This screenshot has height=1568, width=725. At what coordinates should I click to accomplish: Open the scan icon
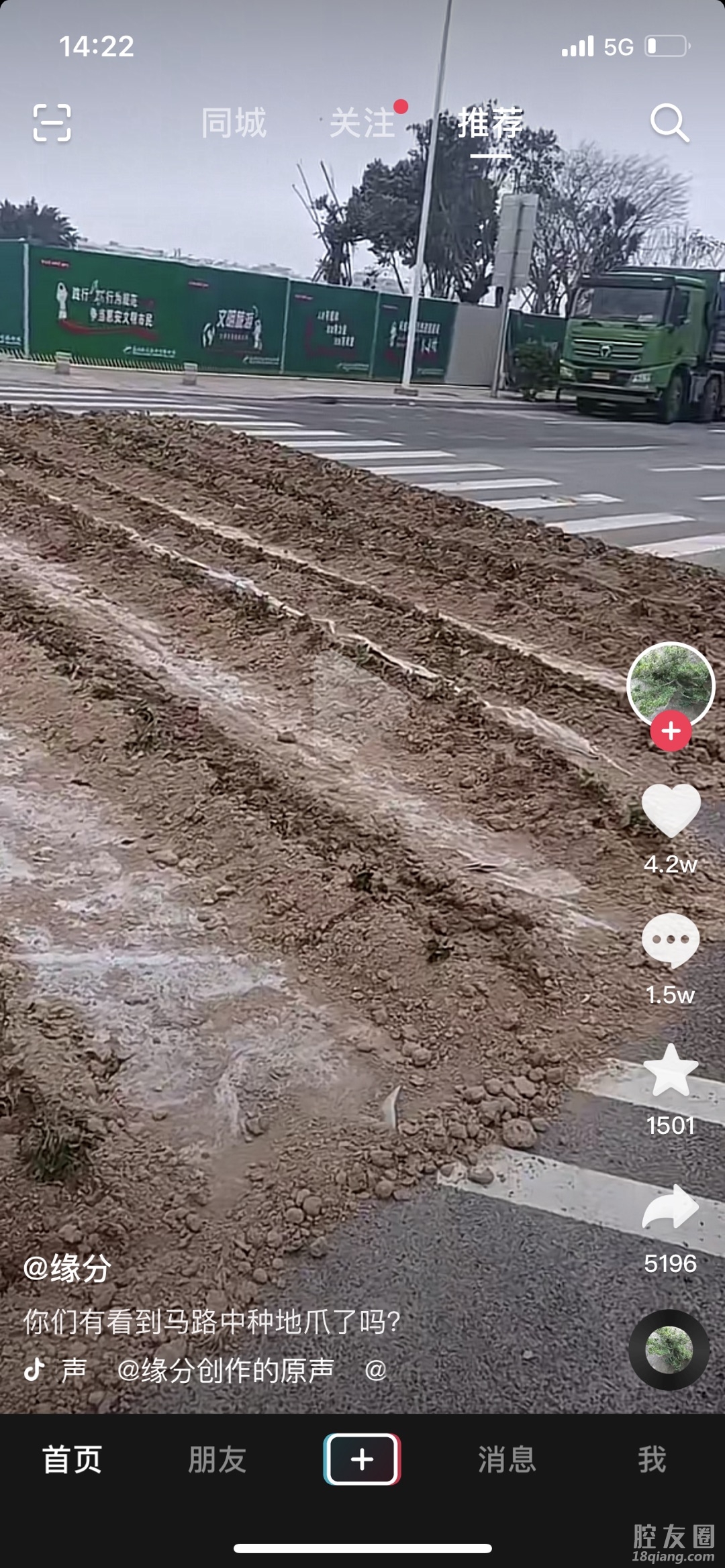[52, 123]
